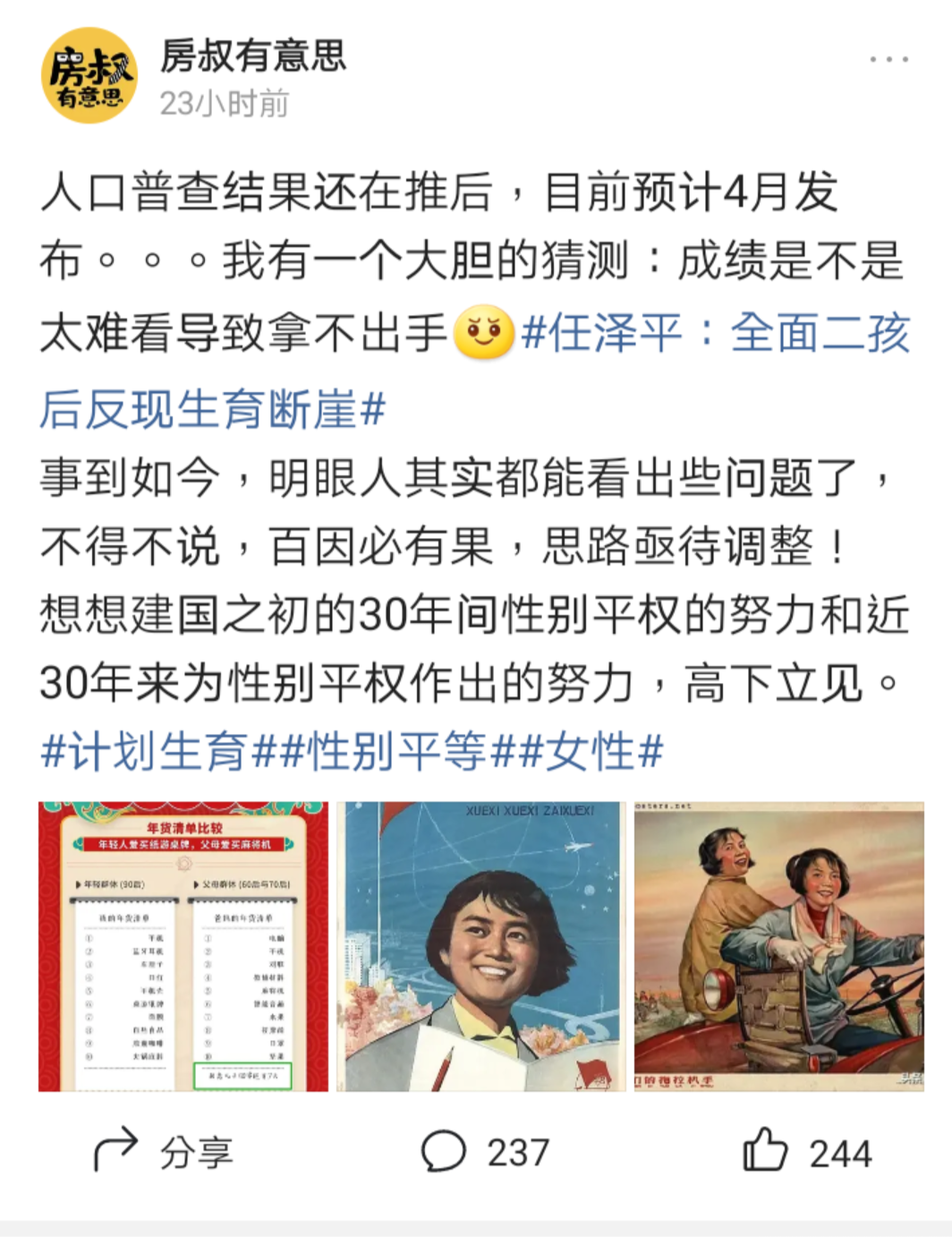Open the #女性# hashtag
This screenshot has height=1237, width=952.
point(591,751)
